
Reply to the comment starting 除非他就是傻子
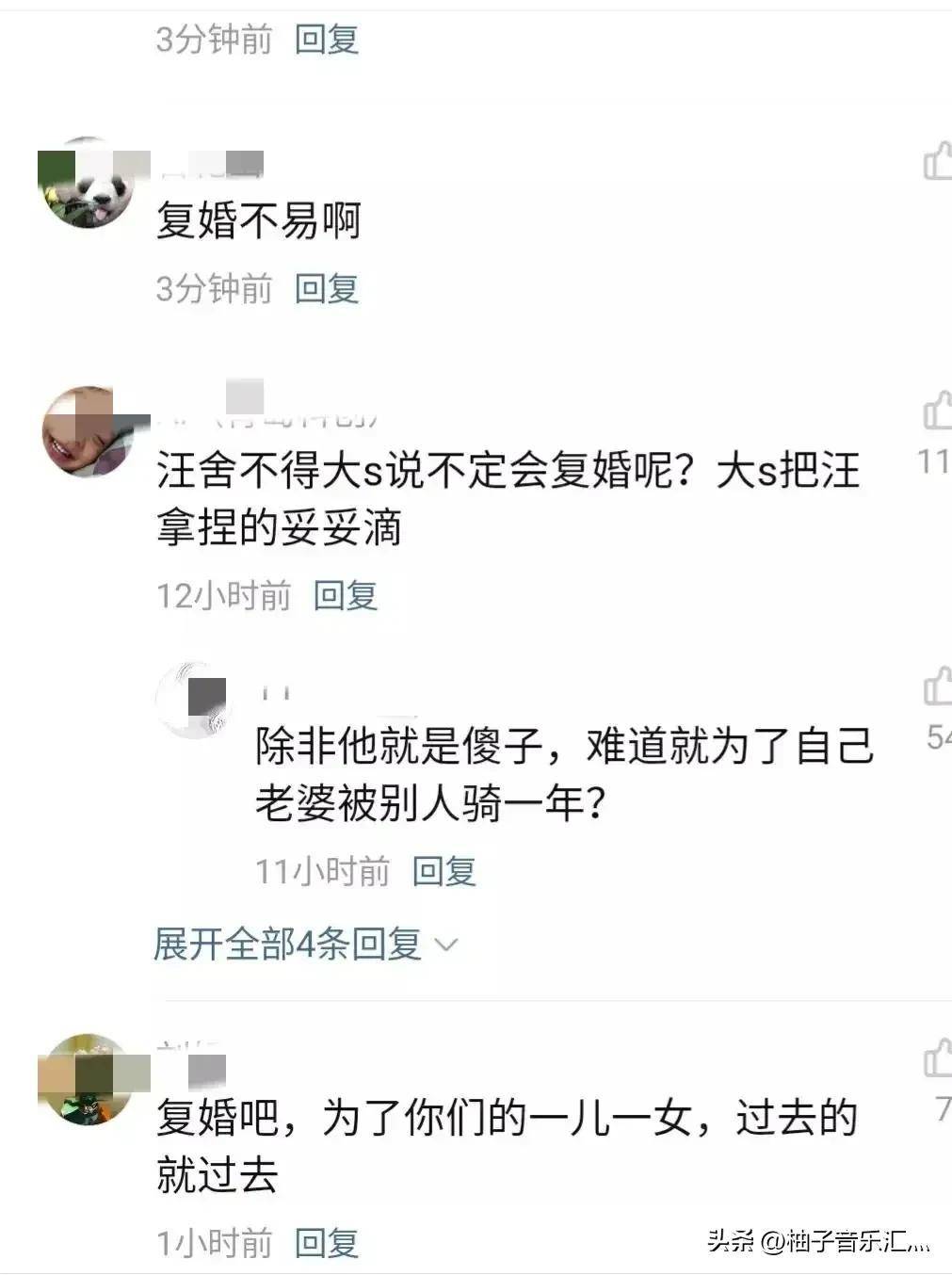pos(444,871)
